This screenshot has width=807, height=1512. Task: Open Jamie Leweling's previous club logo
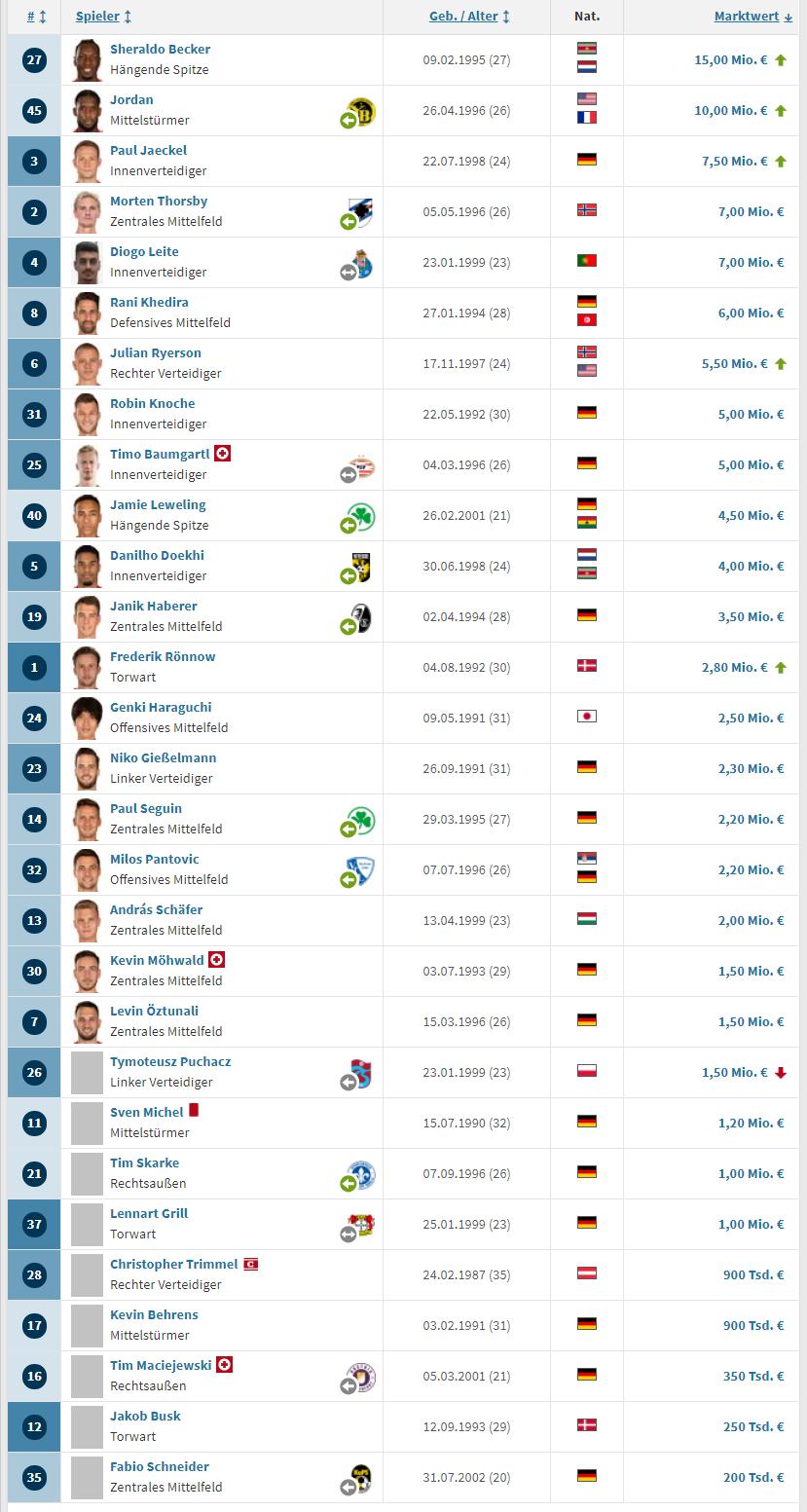point(362,516)
